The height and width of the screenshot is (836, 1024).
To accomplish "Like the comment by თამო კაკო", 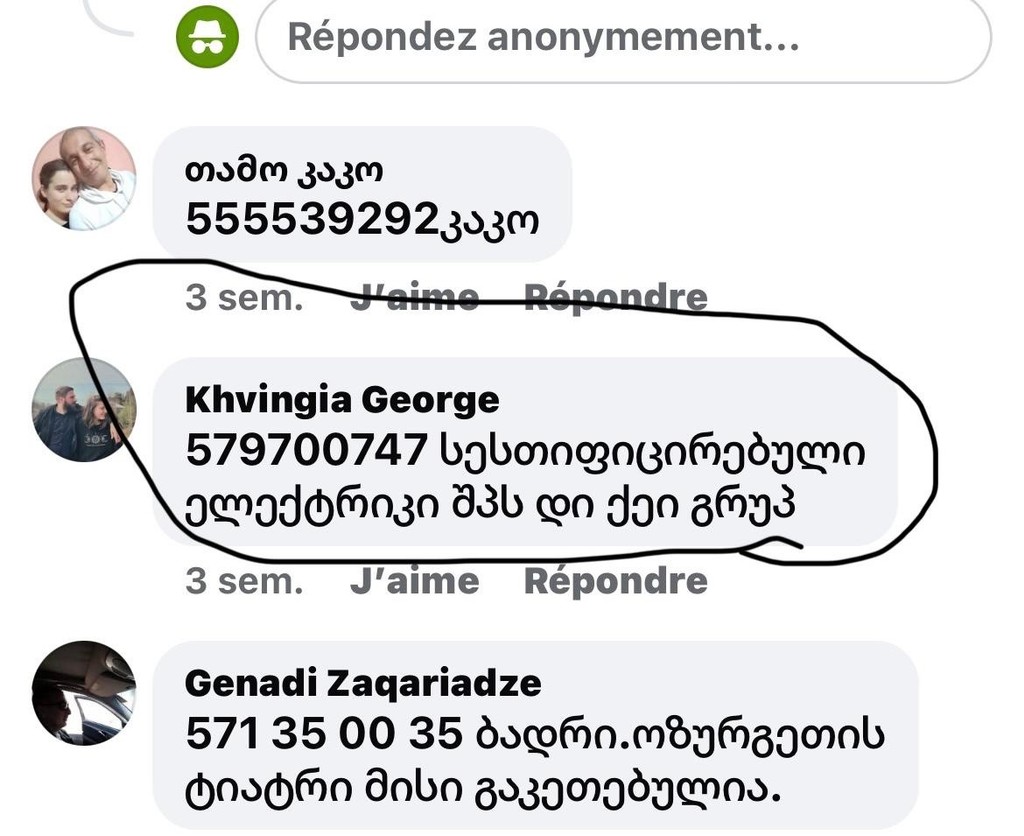I will [414, 298].
